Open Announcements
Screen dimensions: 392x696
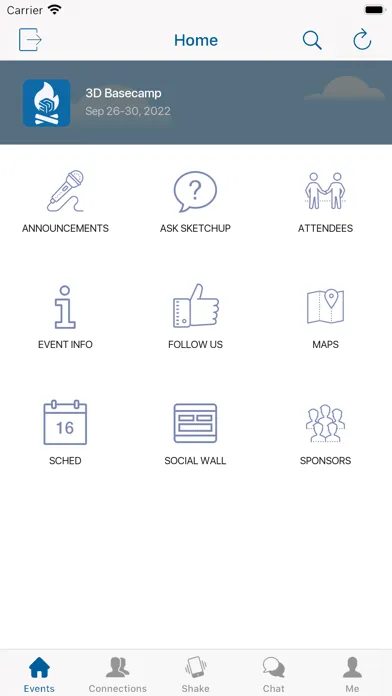tap(65, 202)
